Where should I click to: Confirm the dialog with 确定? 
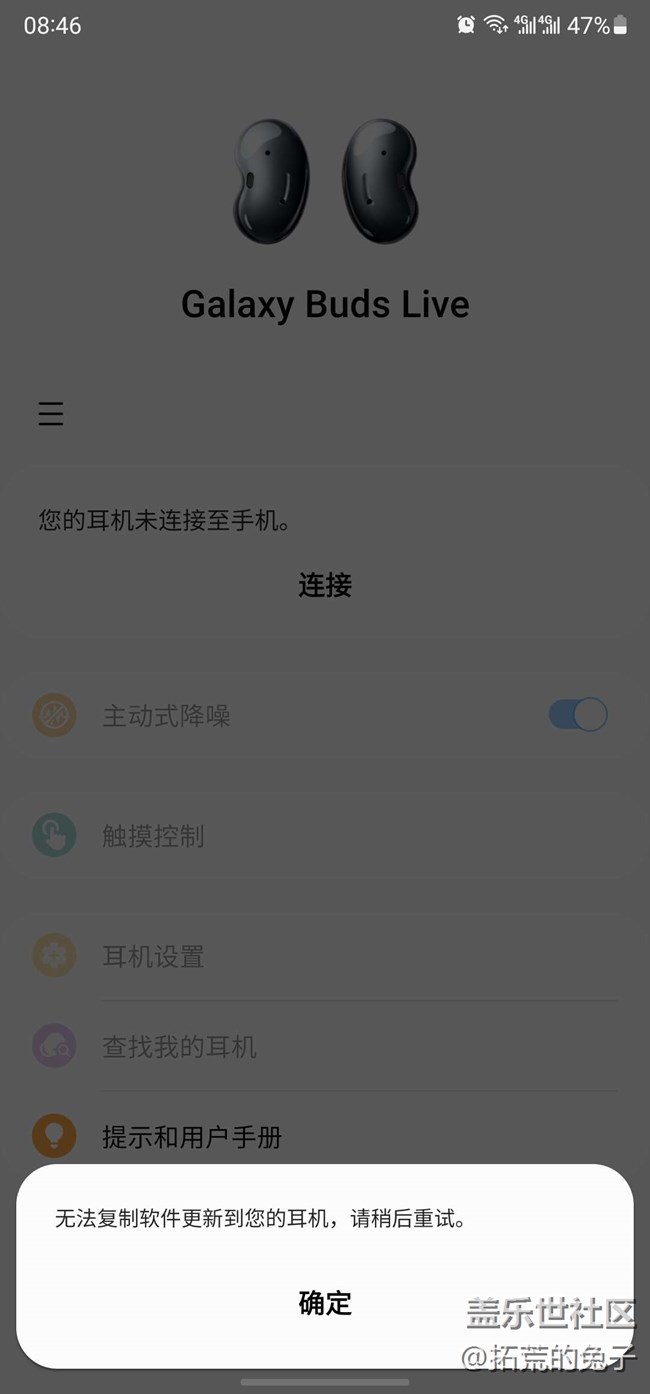coord(325,1303)
